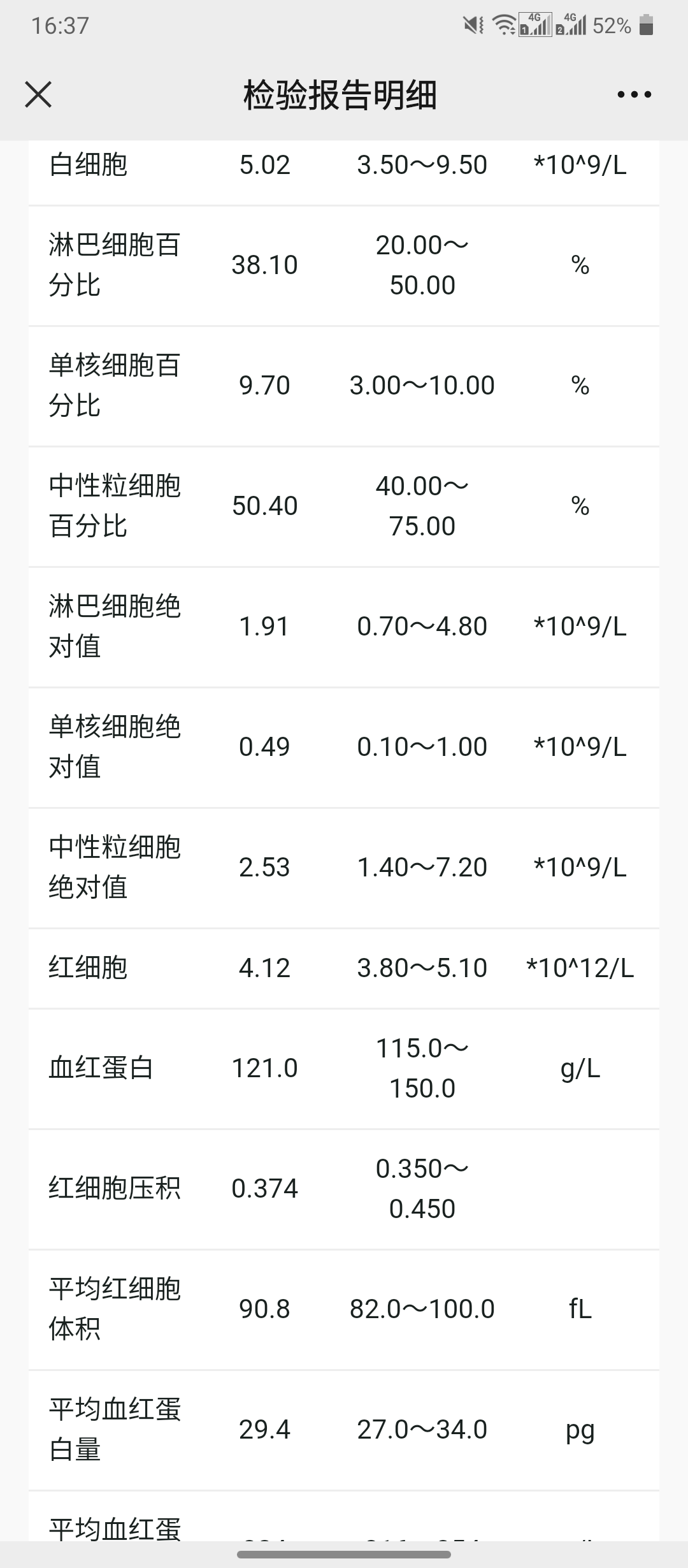This screenshot has width=688, height=1568.
Task: Select the 红细胞 reference range 3.80～5.10
Action: (422, 967)
